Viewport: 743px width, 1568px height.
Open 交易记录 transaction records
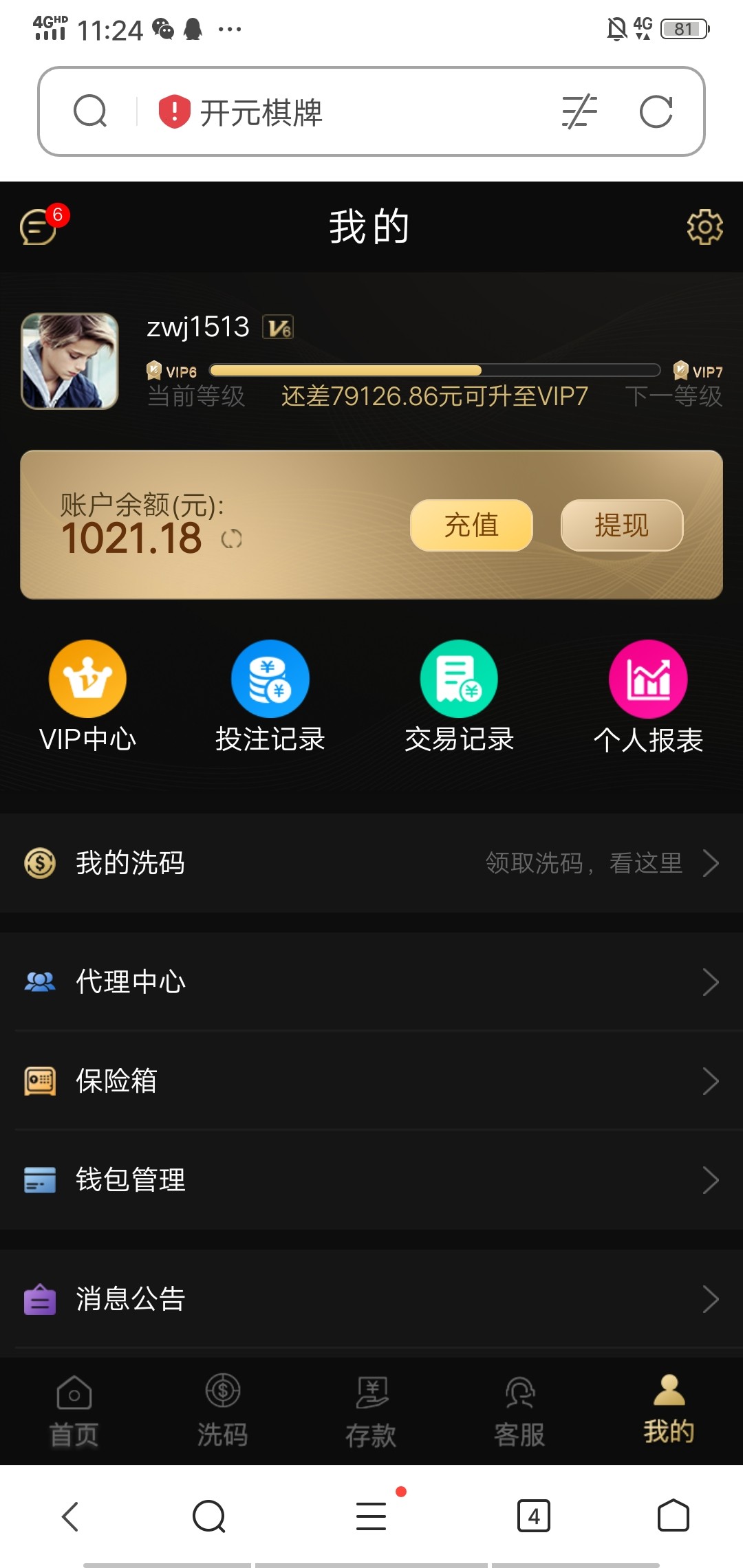pyautogui.click(x=459, y=696)
